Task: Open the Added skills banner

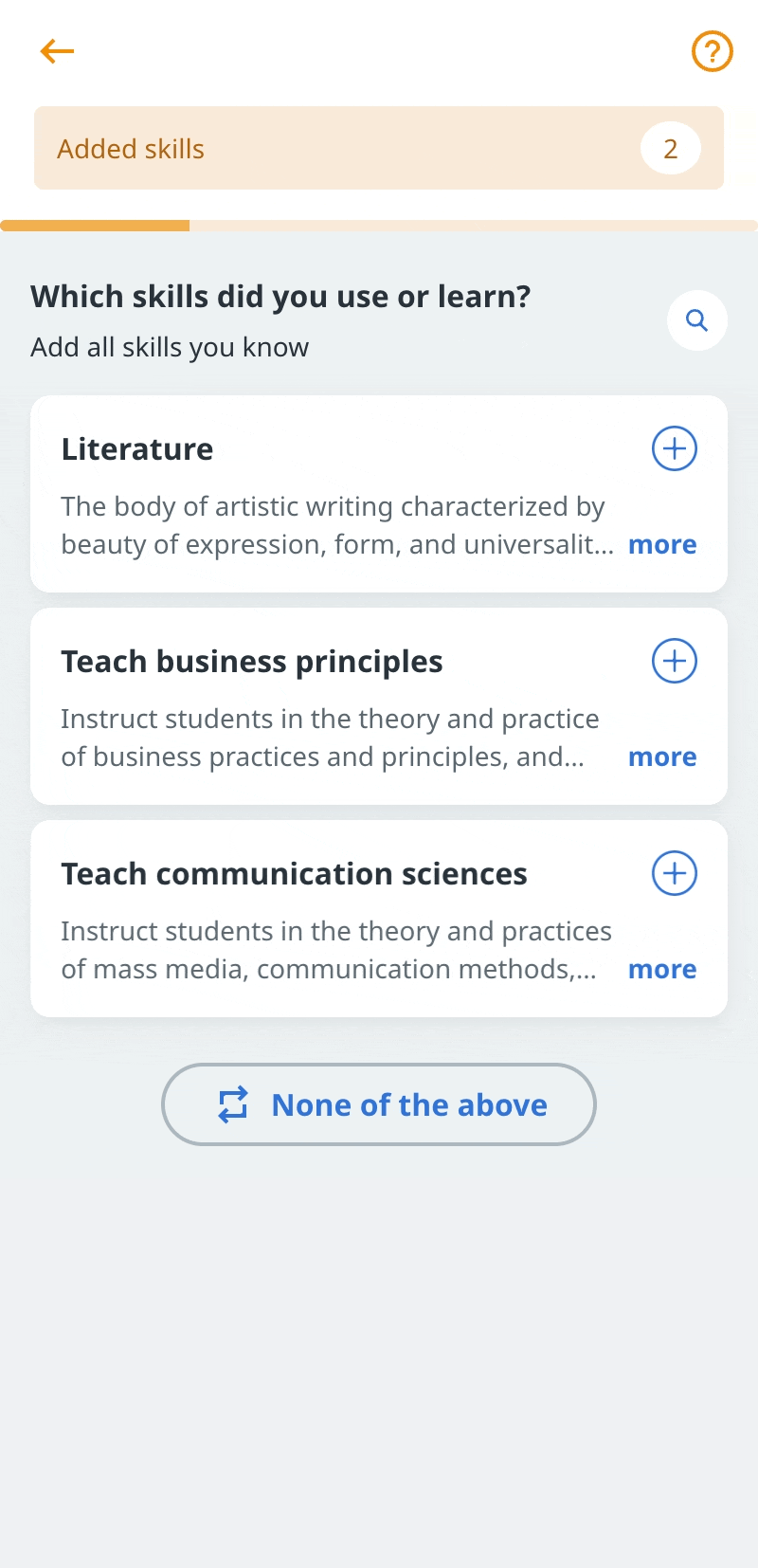Action: tap(379, 148)
